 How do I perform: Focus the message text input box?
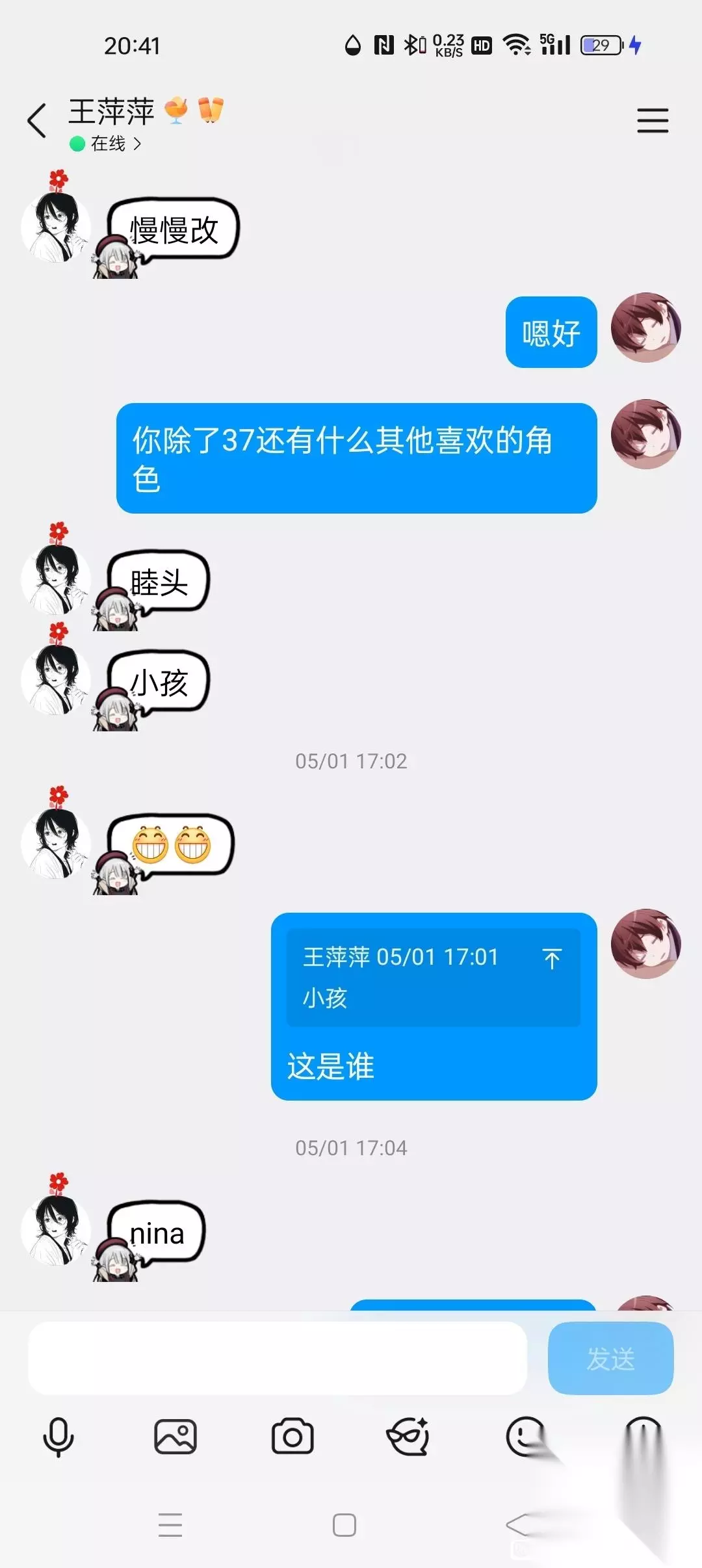278,1358
